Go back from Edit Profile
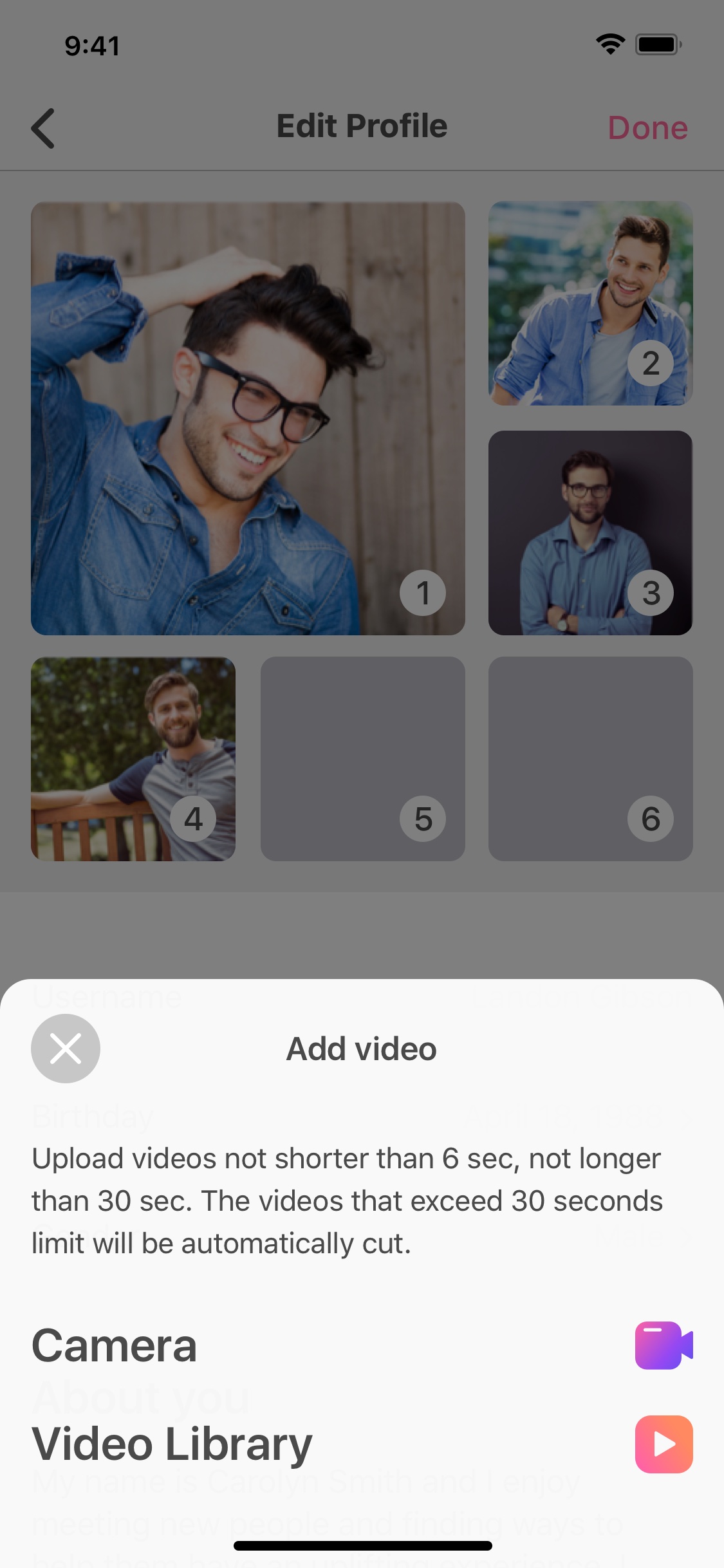Image resolution: width=724 pixels, height=1568 pixels. coord(43,128)
